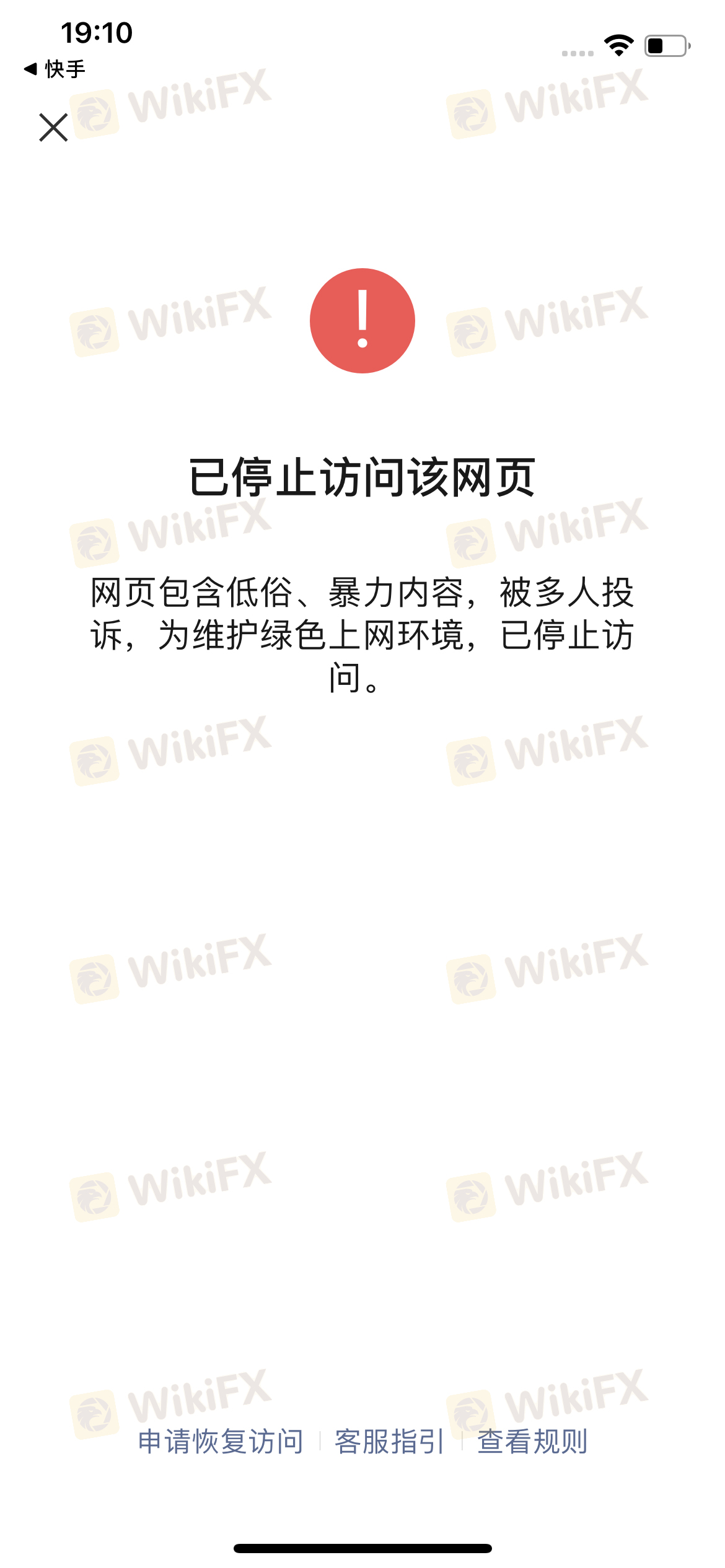The width and height of the screenshot is (725, 1568).
Task: View the 查看规则 link
Action: pyautogui.click(x=532, y=1441)
